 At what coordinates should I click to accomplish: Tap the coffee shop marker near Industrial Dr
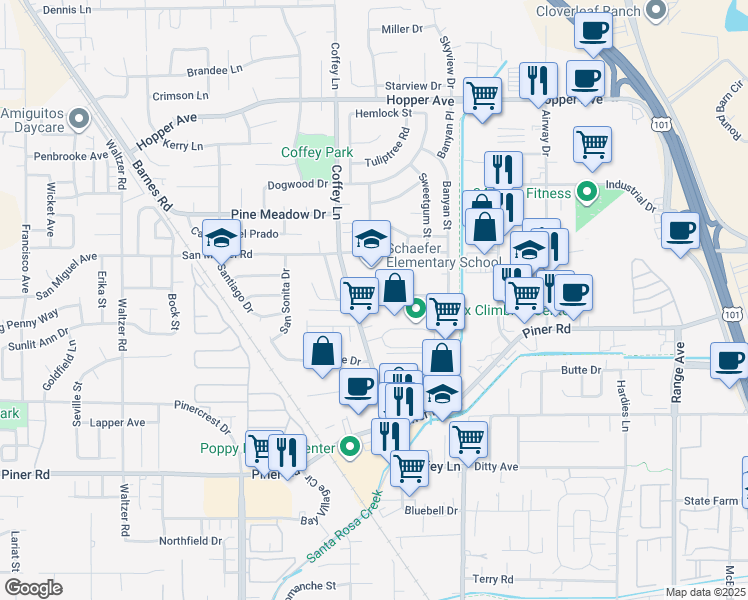680,230
